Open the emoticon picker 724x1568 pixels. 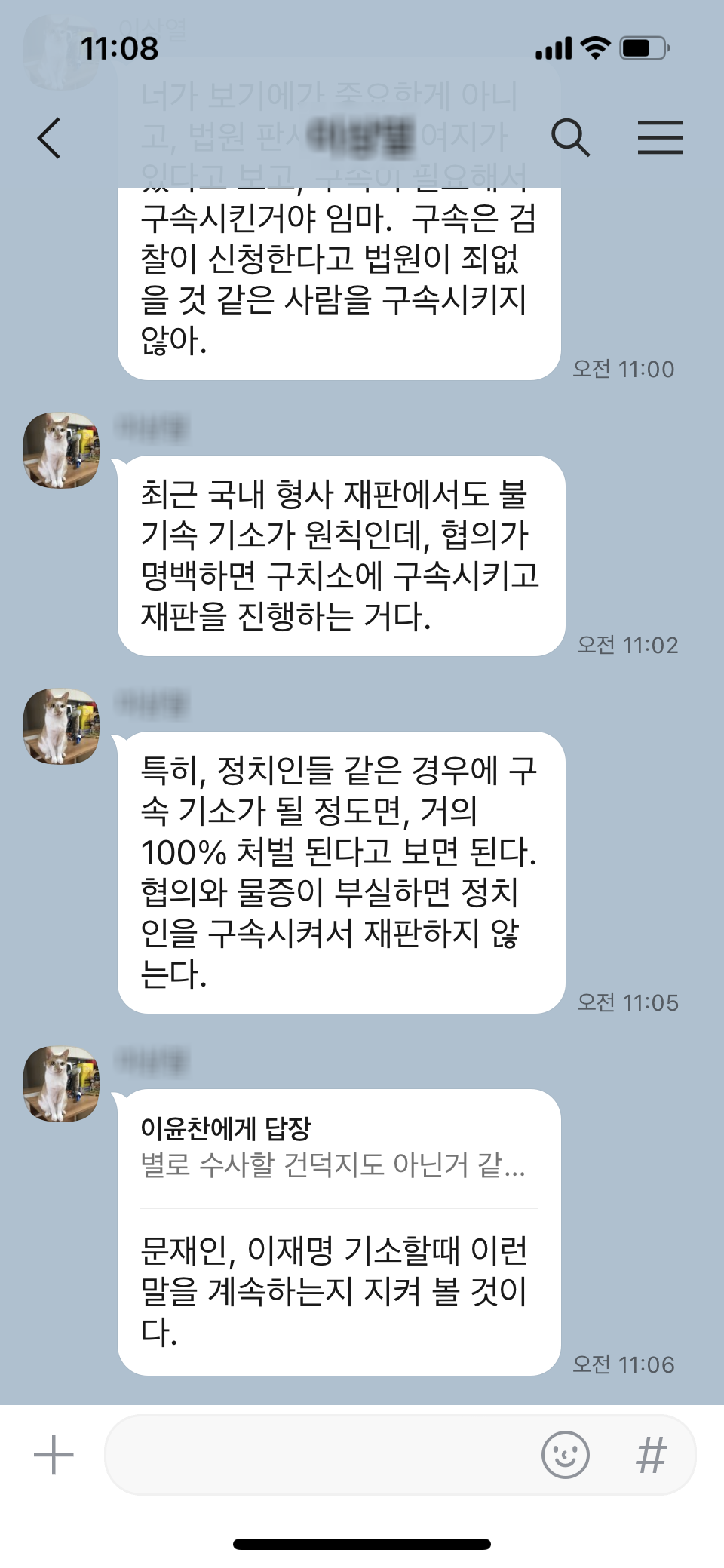[x=565, y=1455]
